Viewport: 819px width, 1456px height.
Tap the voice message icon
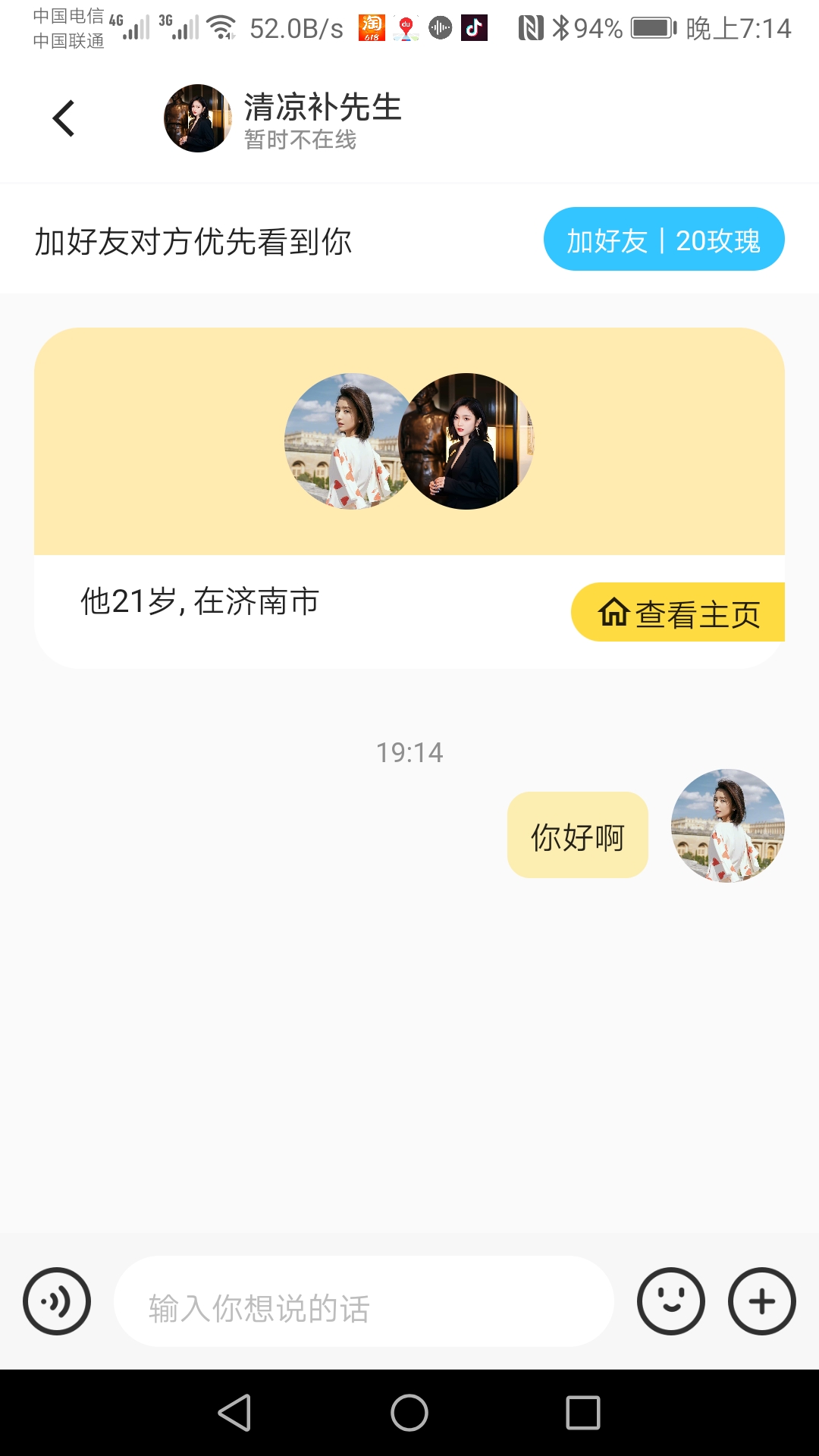point(57,1301)
